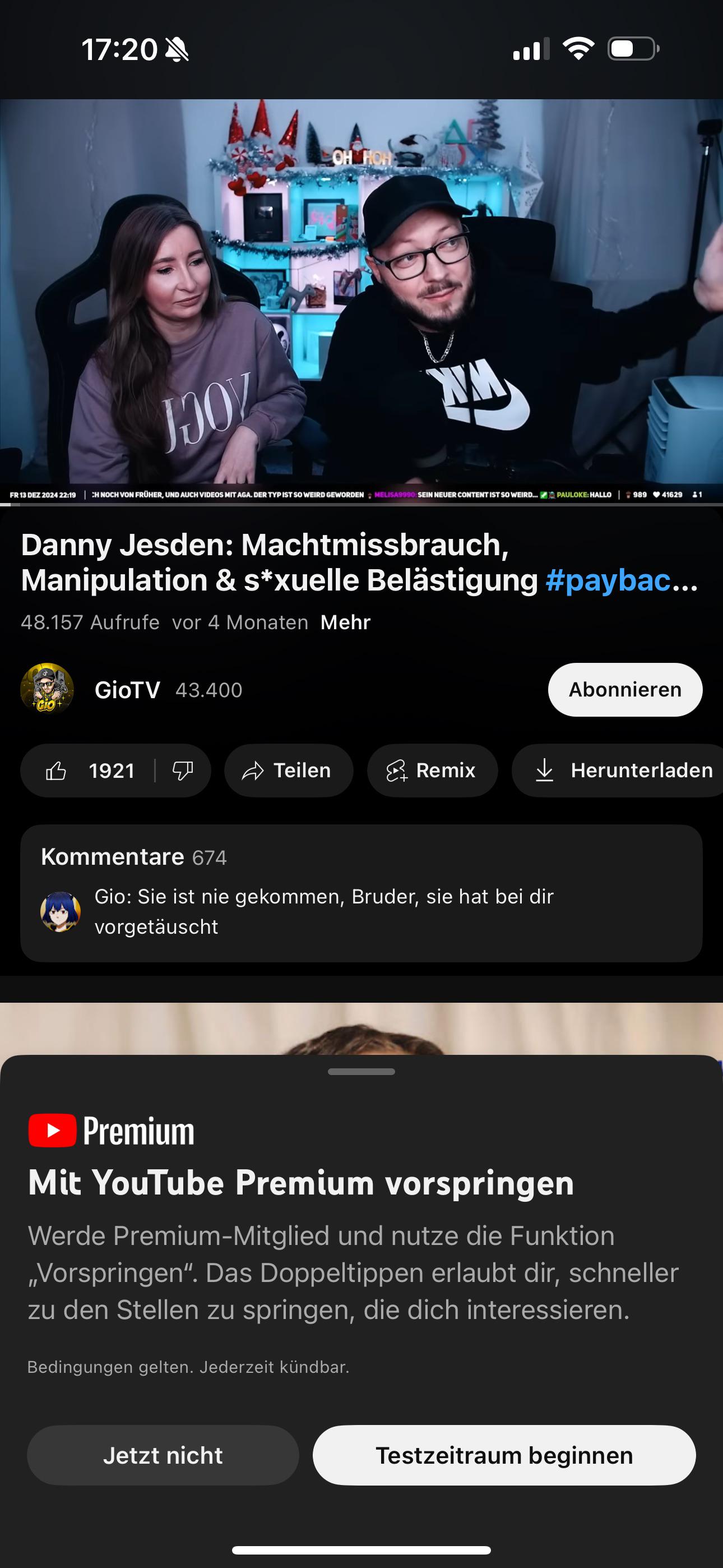
Task: Expand the description via Mehr
Action: click(345, 622)
